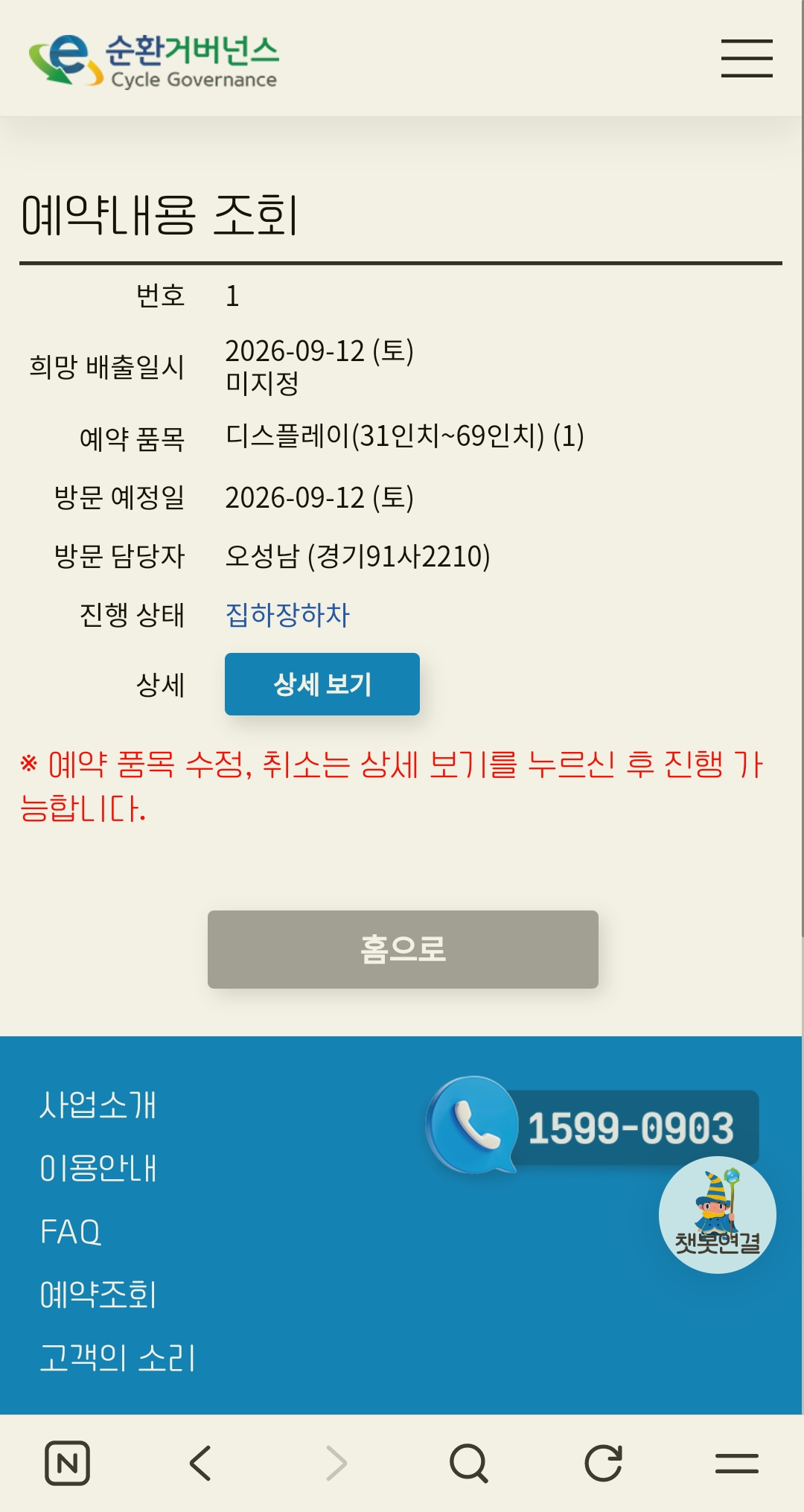
Task: Tap the Naver N home icon
Action: click(x=68, y=1463)
